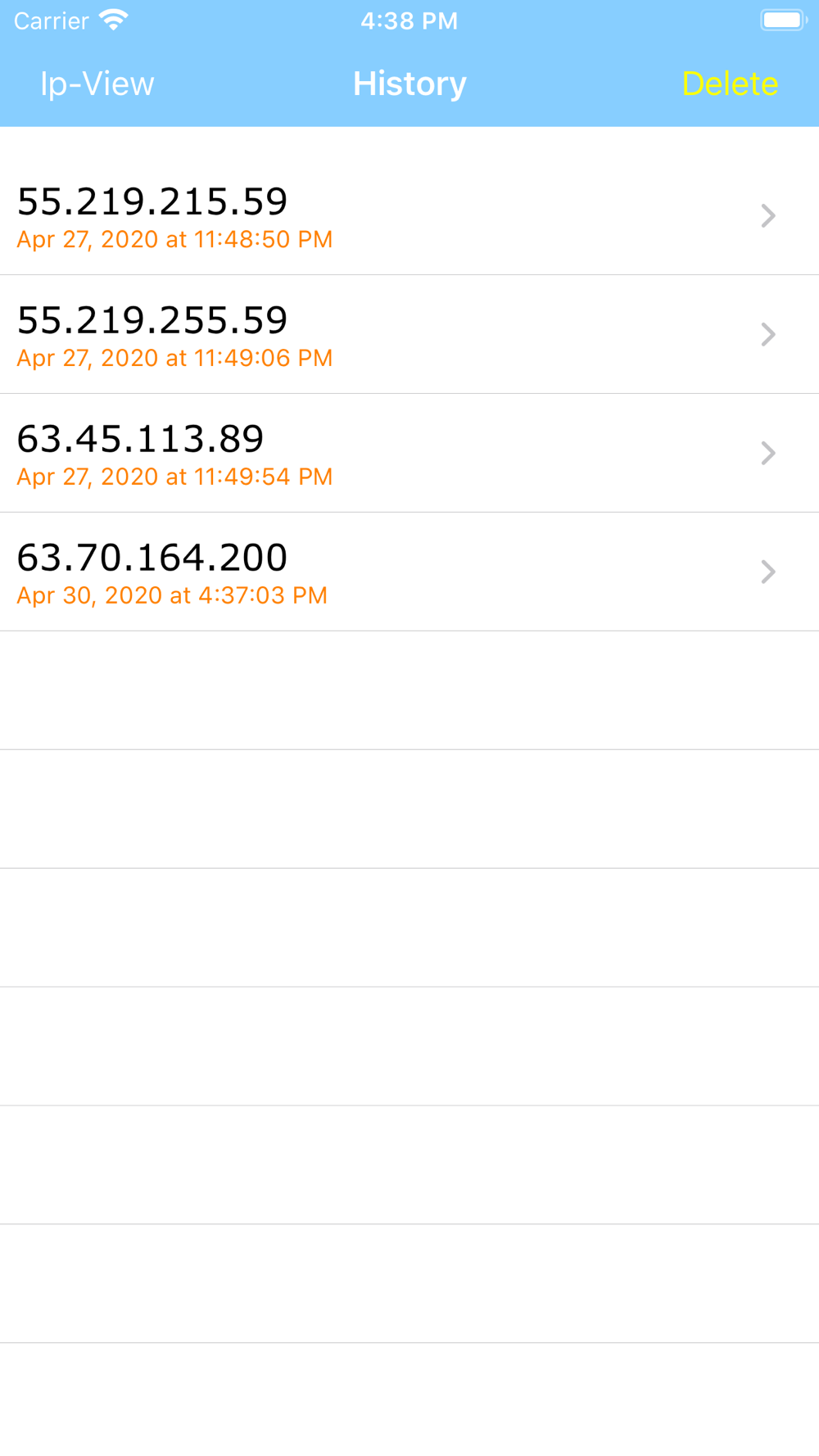
Task: Open the 55.219.255.59 history entry
Action: pyautogui.click(x=409, y=334)
